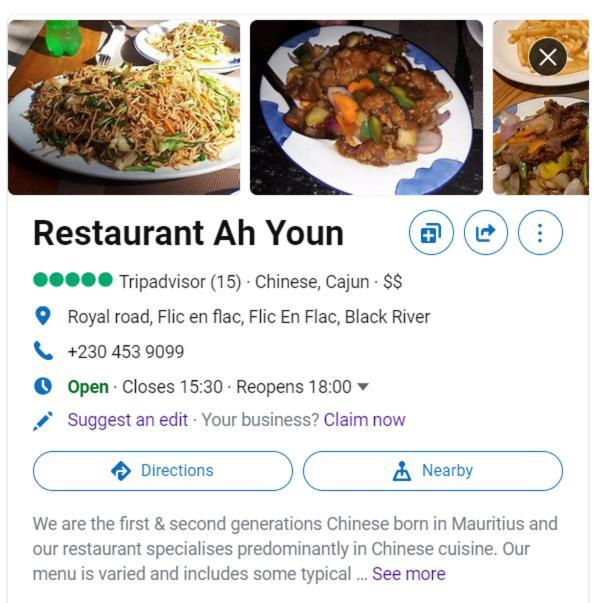
Task: Show Nearby places
Action: (x=432, y=471)
